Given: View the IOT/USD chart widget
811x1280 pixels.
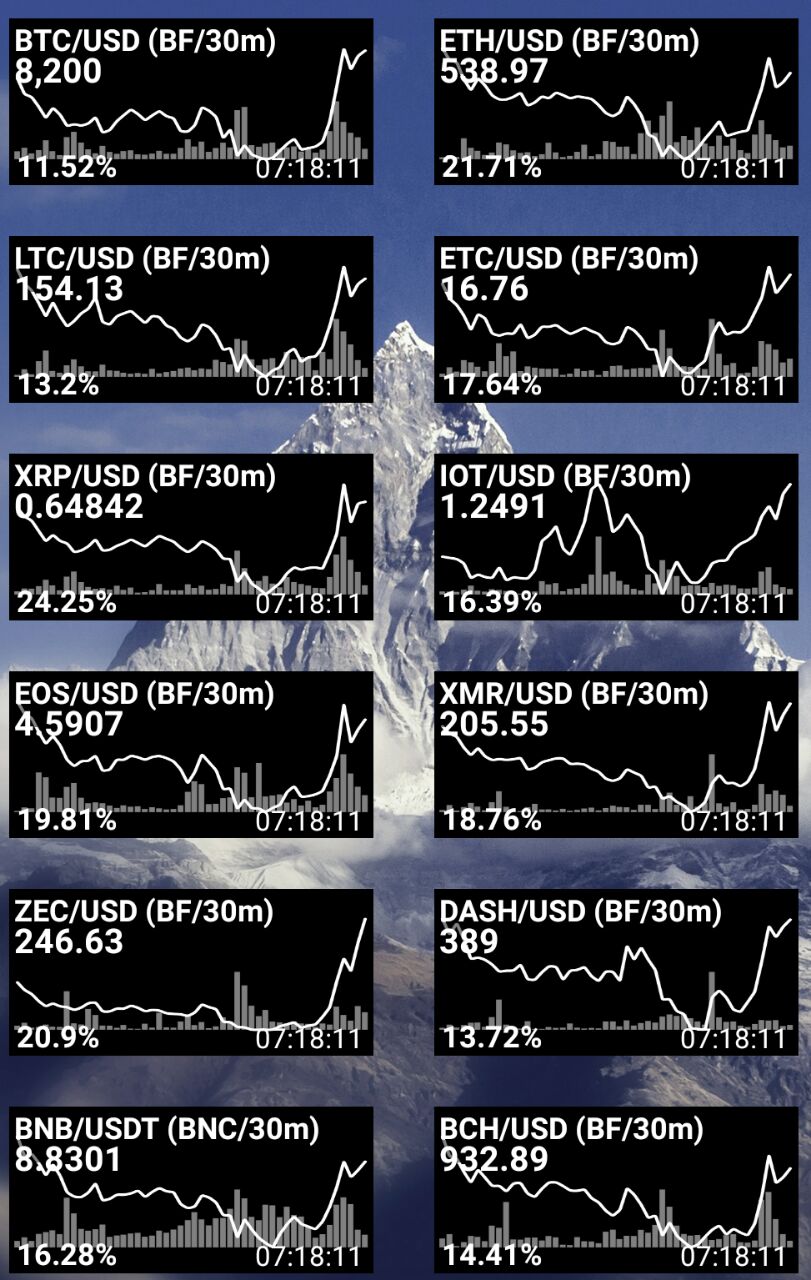Looking at the screenshot, I should pos(615,537).
